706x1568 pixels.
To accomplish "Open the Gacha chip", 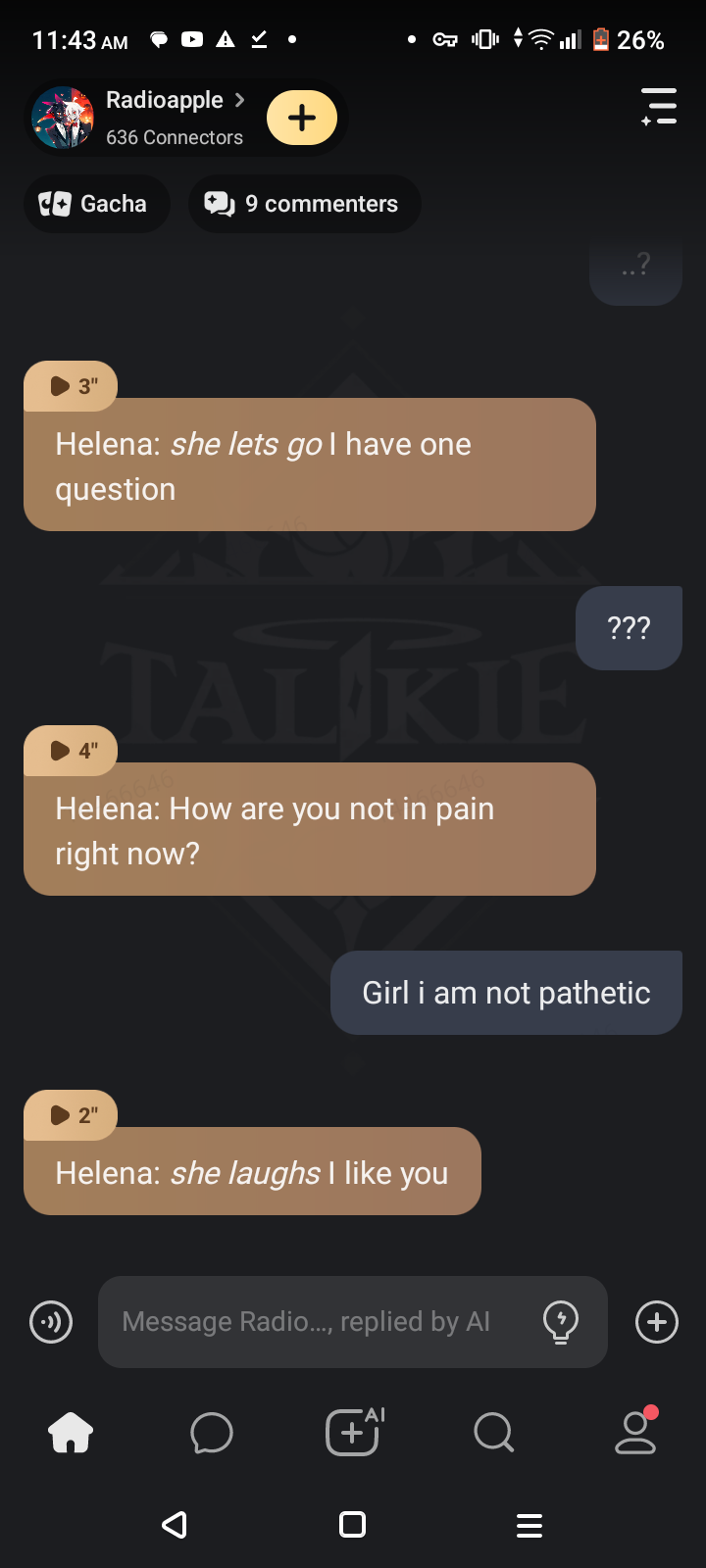I will 95,204.
